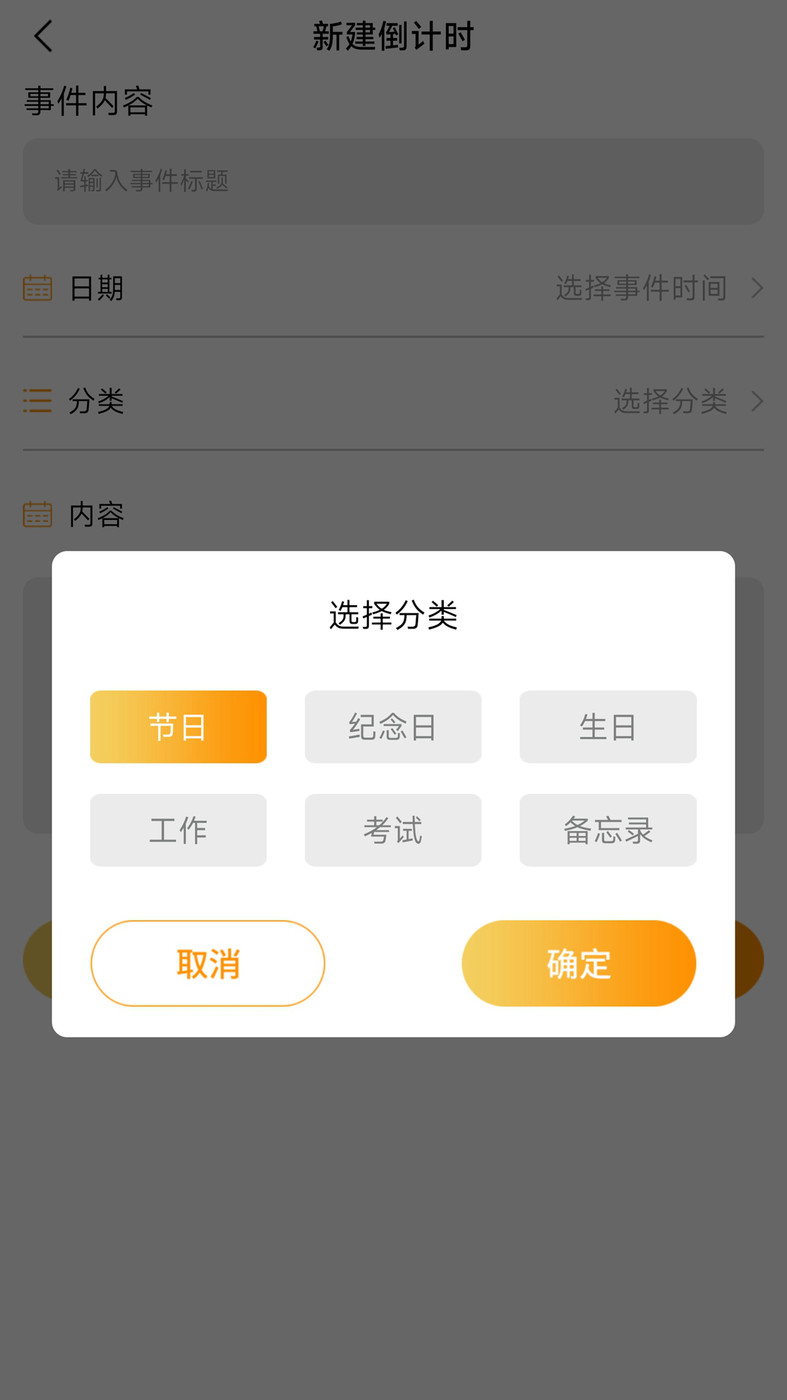Click the orange list icon beside 分类
Viewport: 787px width, 1400px height.
[37, 401]
